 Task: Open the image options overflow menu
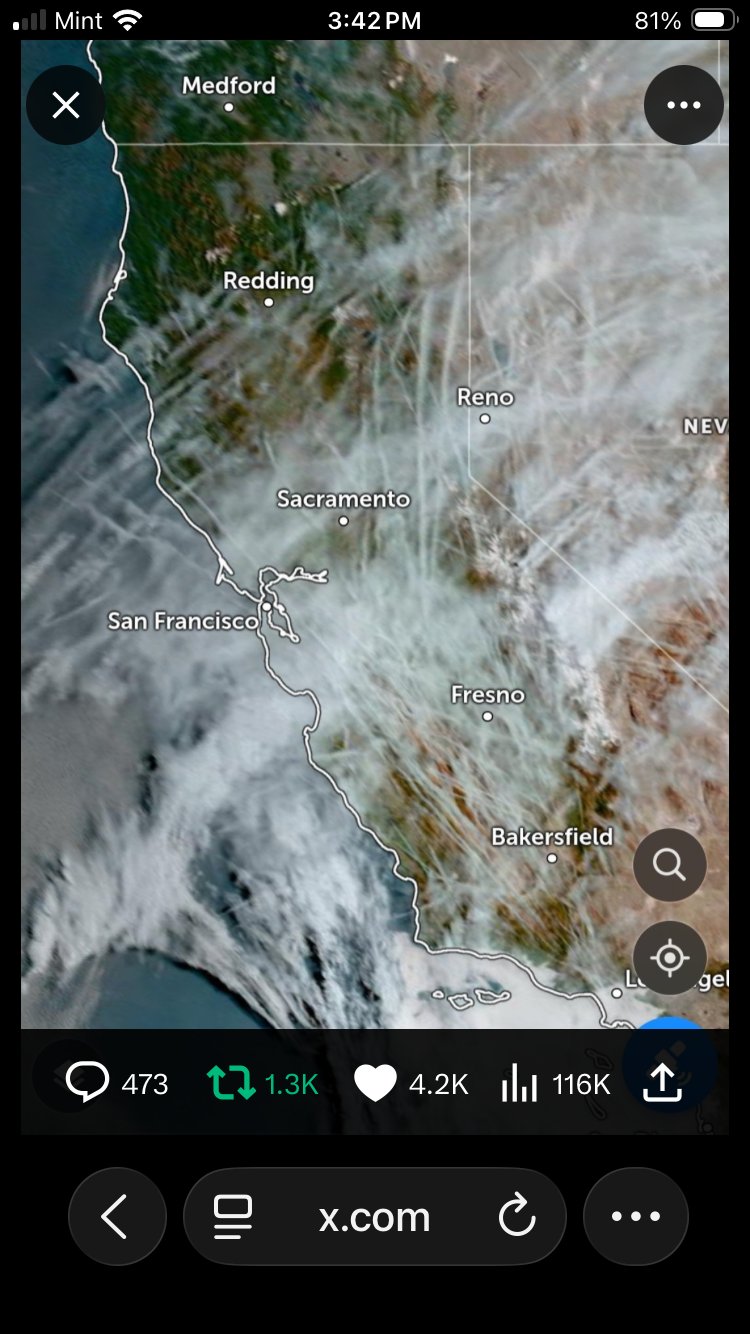(684, 105)
